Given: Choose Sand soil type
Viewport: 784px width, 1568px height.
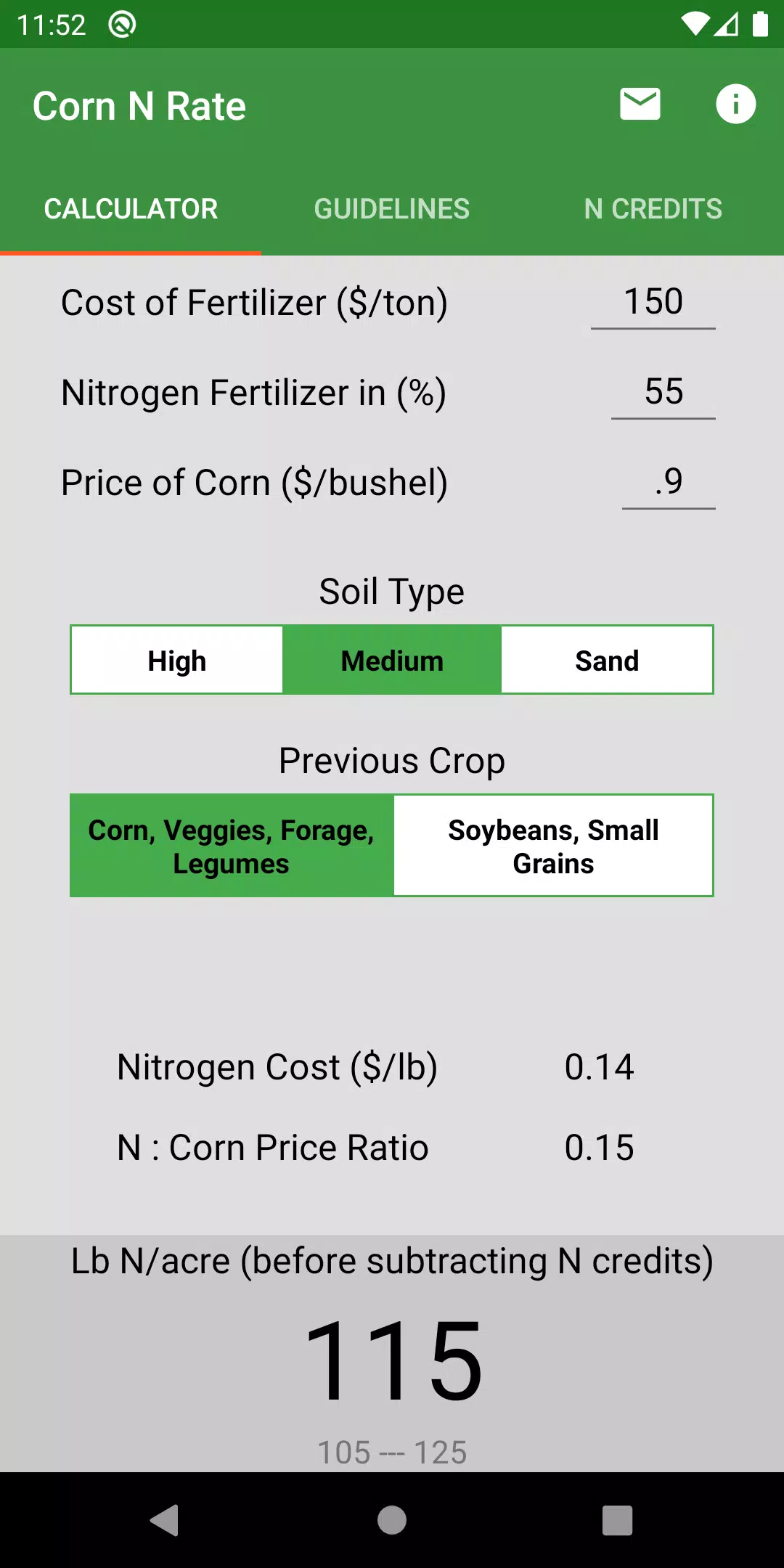Looking at the screenshot, I should click(x=607, y=660).
